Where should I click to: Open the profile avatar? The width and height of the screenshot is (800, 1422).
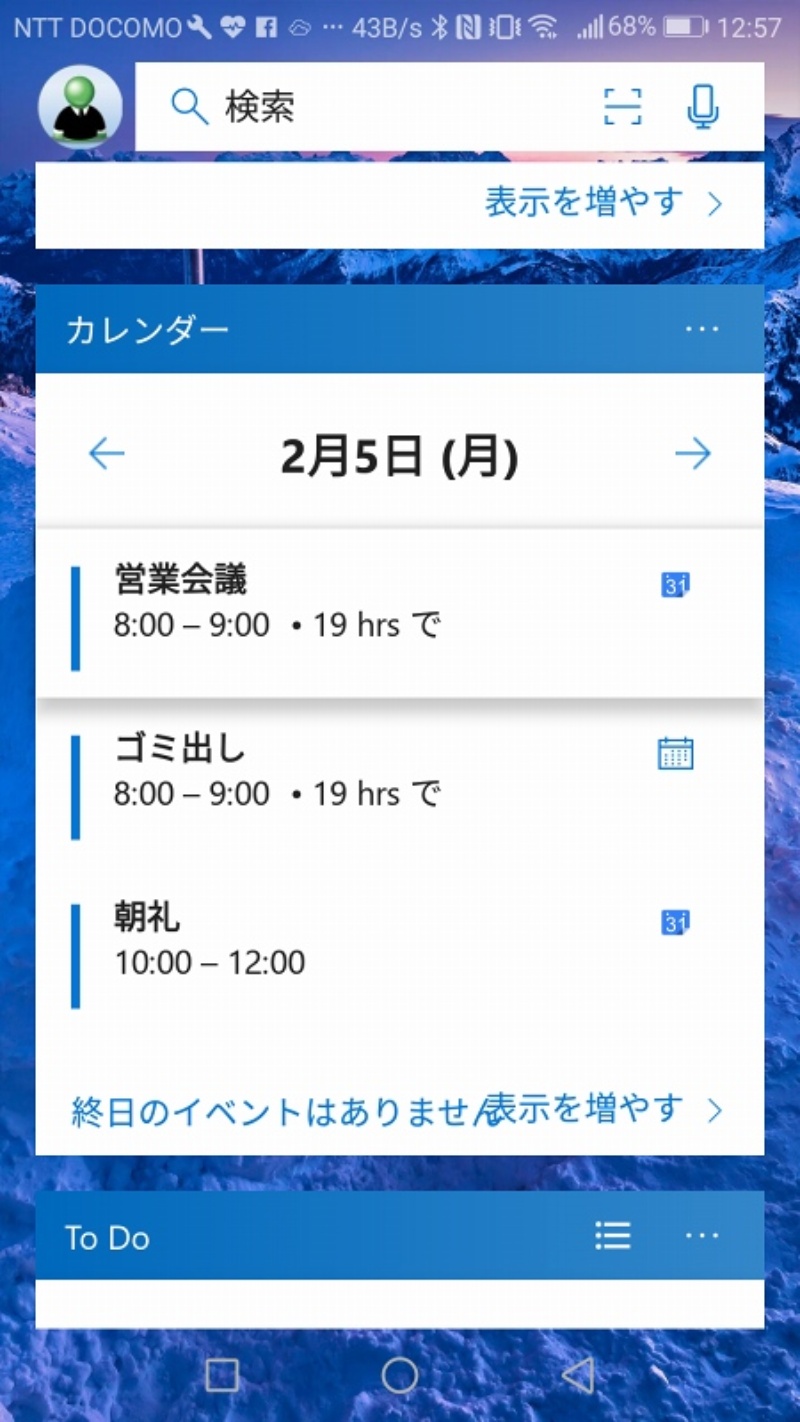tap(80, 106)
